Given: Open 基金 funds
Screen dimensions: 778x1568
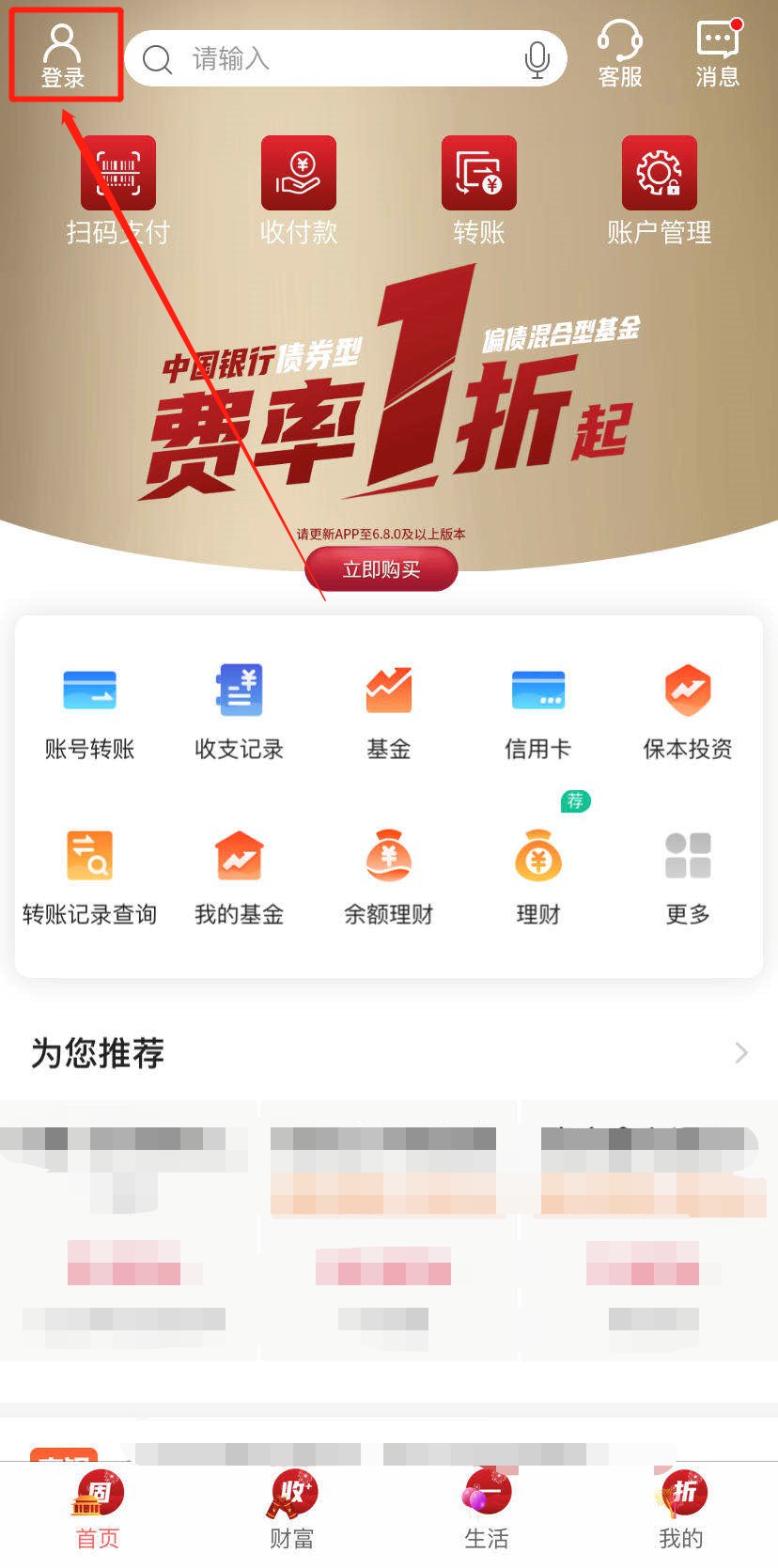Looking at the screenshot, I should pyautogui.click(x=388, y=710).
